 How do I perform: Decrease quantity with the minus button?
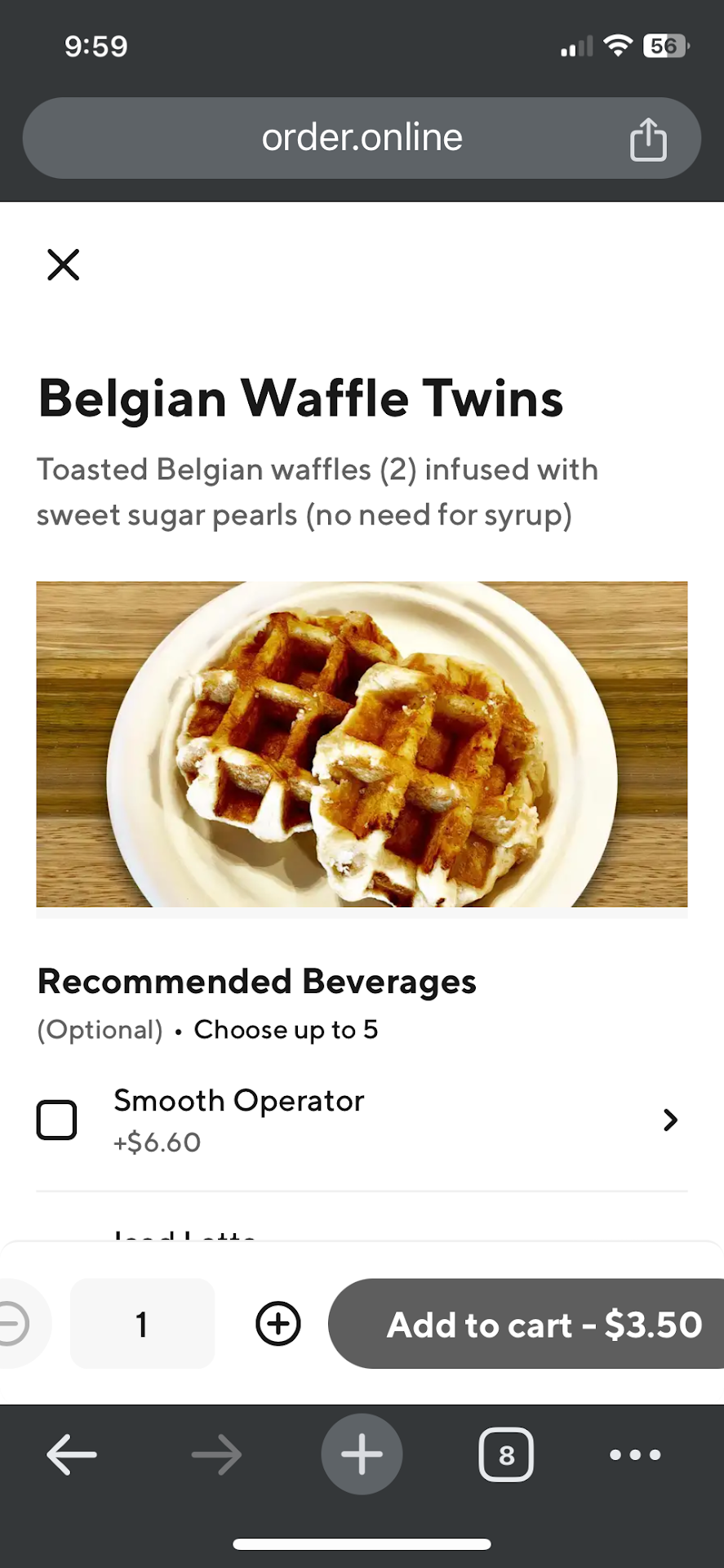click(x=13, y=1324)
